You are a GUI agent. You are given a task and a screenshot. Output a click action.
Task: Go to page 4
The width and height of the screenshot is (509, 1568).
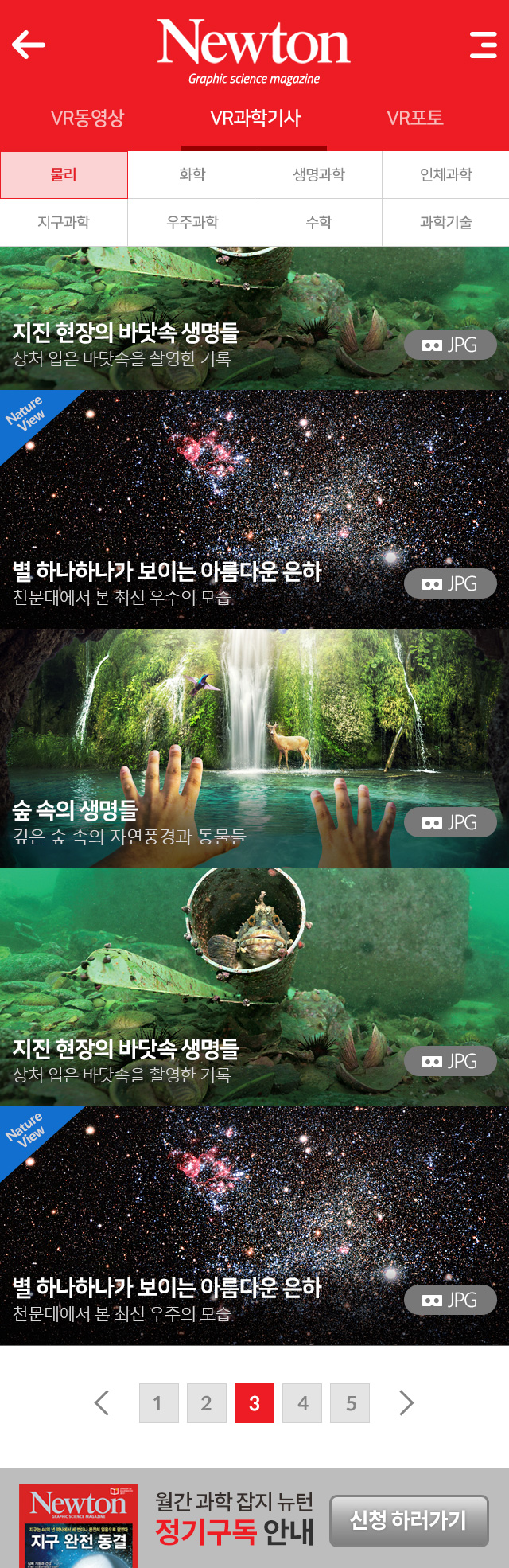pyautogui.click(x=302, y=1403)
